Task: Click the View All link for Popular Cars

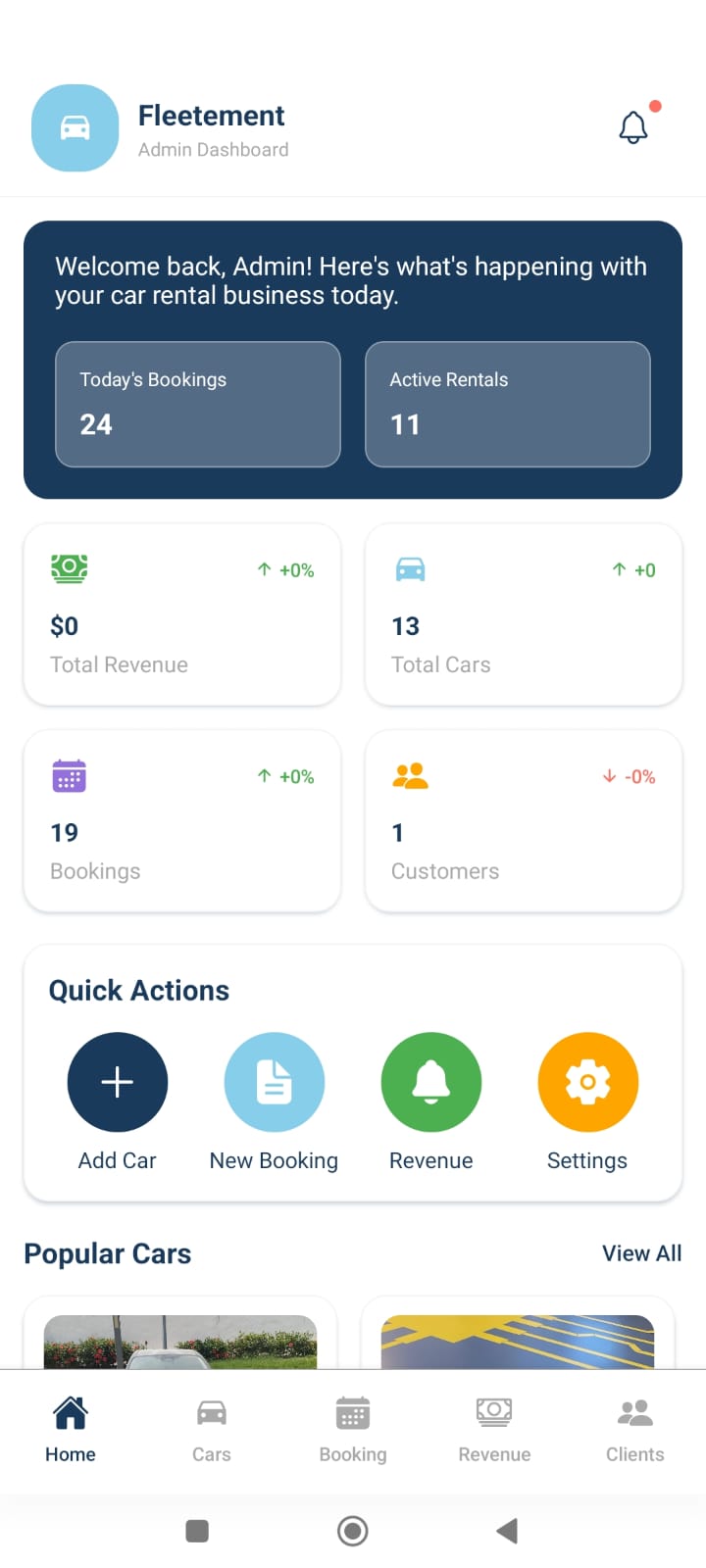Action: 641,1253
